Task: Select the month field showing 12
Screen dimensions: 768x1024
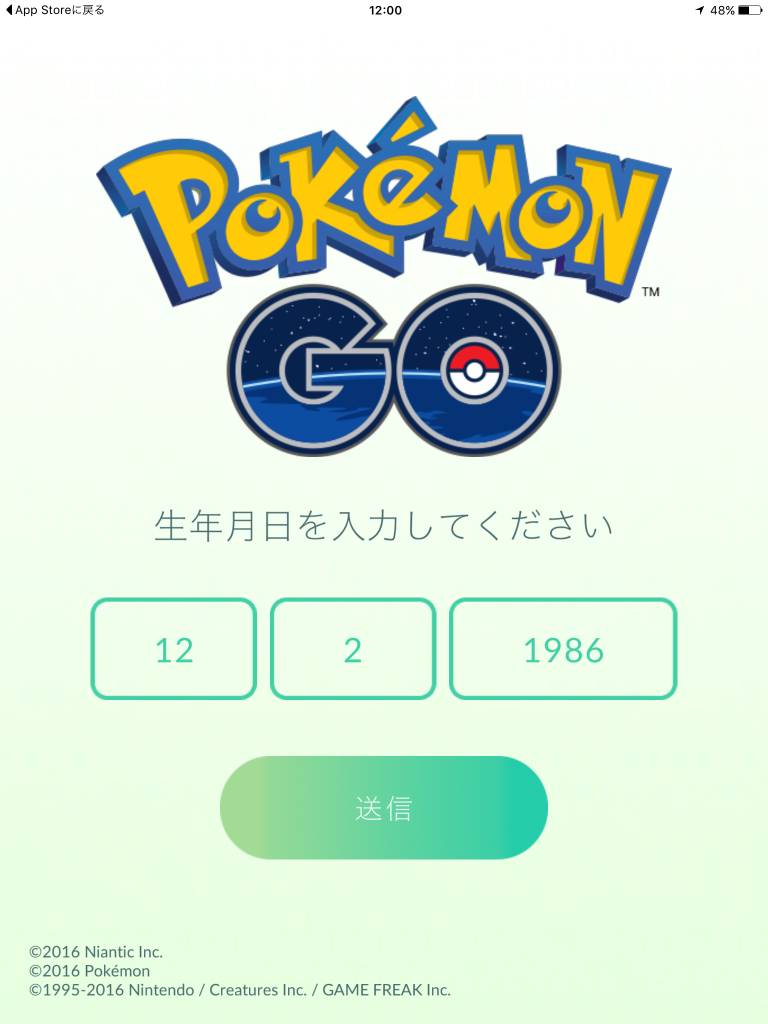Action: coord(173,648)
